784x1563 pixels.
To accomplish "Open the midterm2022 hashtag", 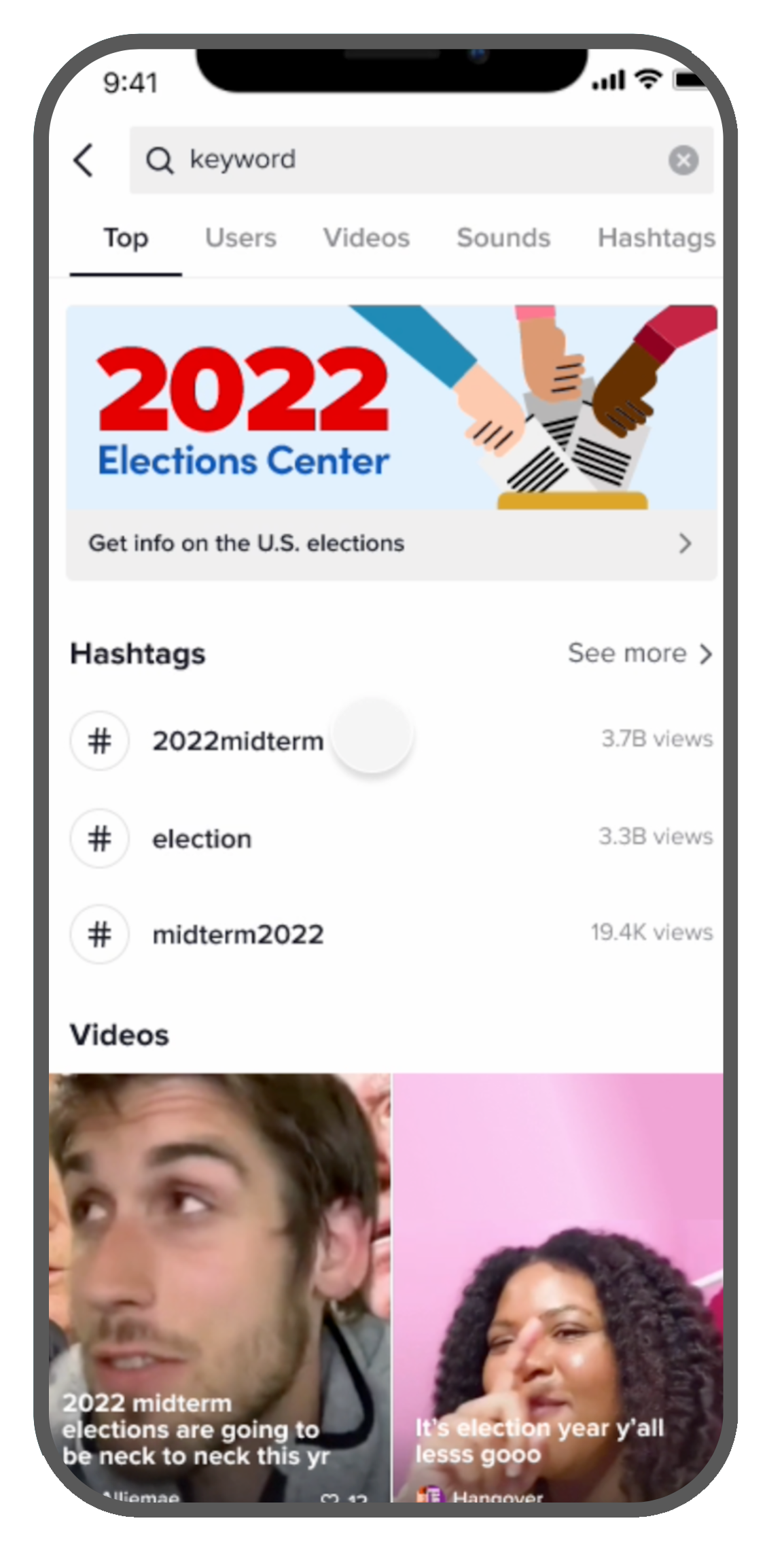I will [x=238, y=934].
